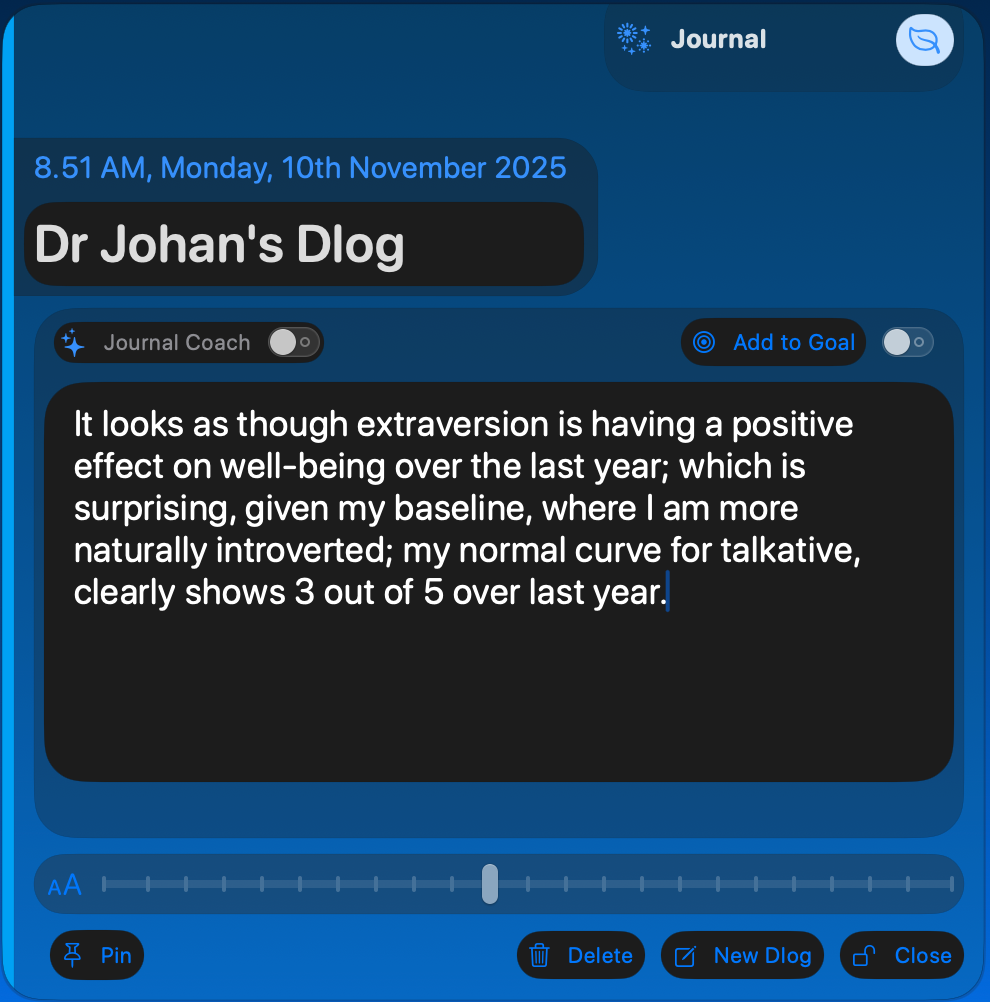Delete this Dlog entry
990x1002 pixels.
tap(581, 956)
